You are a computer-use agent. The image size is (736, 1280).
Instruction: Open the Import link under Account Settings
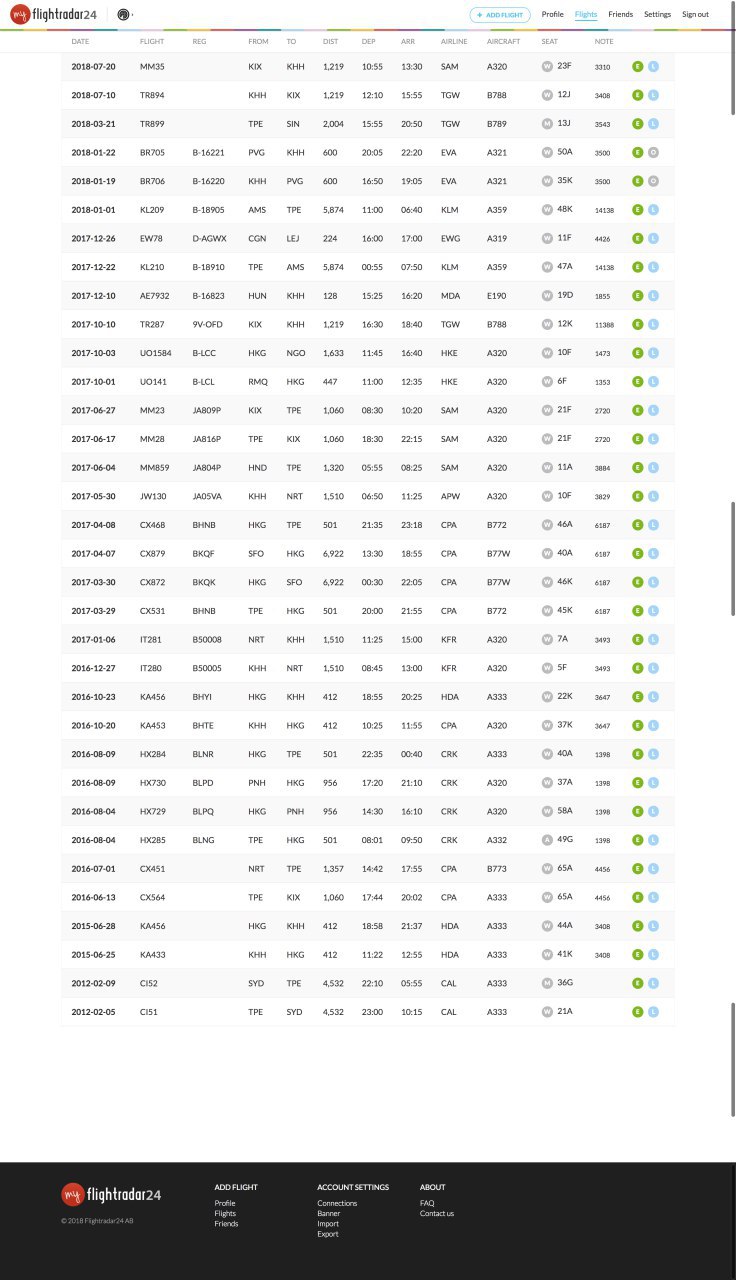tap(328, 1224)
